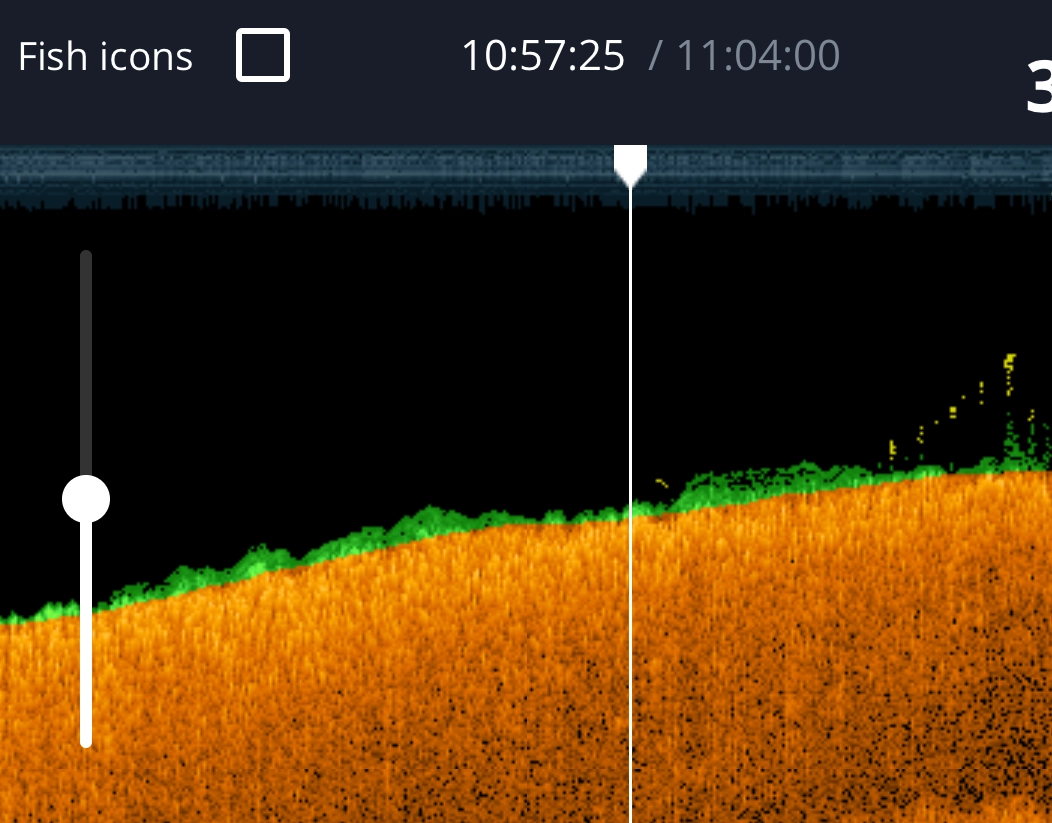Enable the Fish icons checkbox
This screenshot has height=823, width=1052.
[x=263, y=55]
